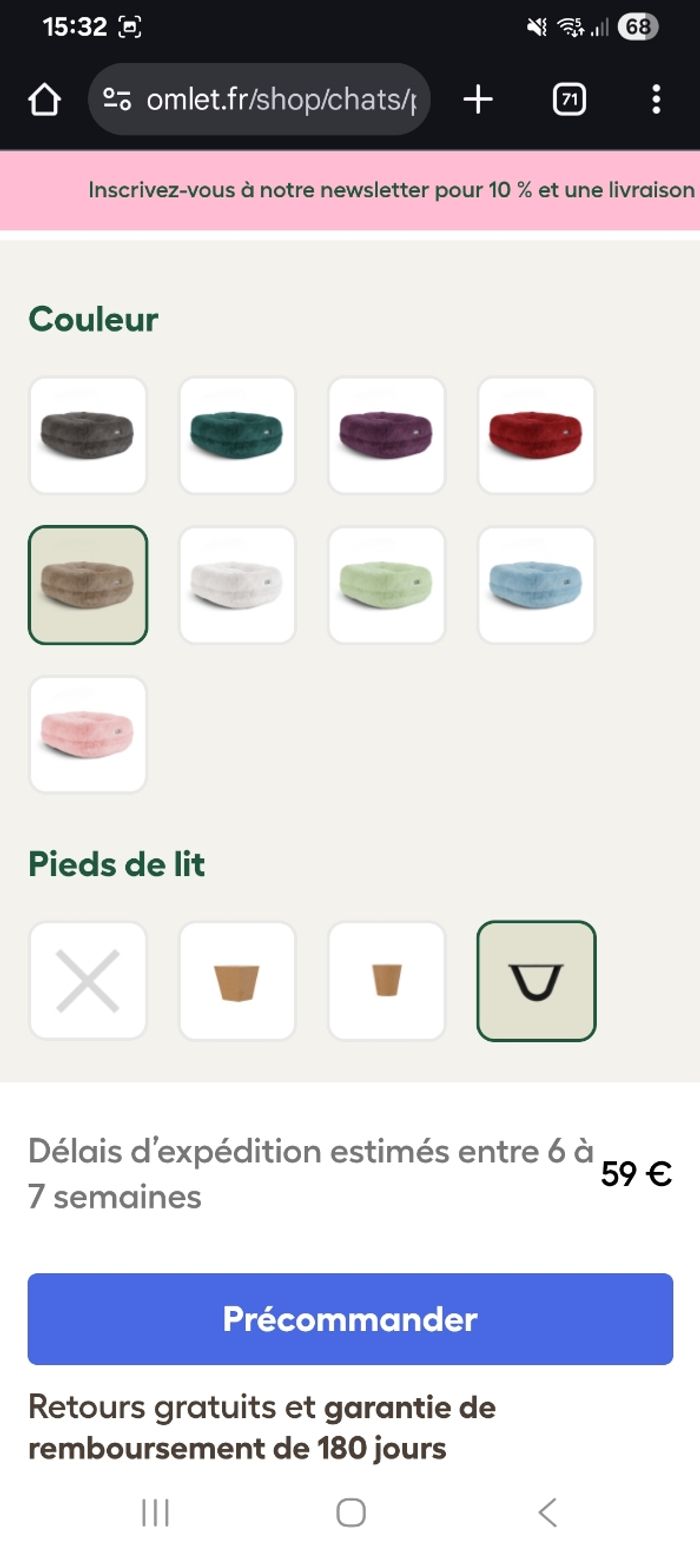
Task: Open the newsletter signup banner
Action: coord(390,190)
